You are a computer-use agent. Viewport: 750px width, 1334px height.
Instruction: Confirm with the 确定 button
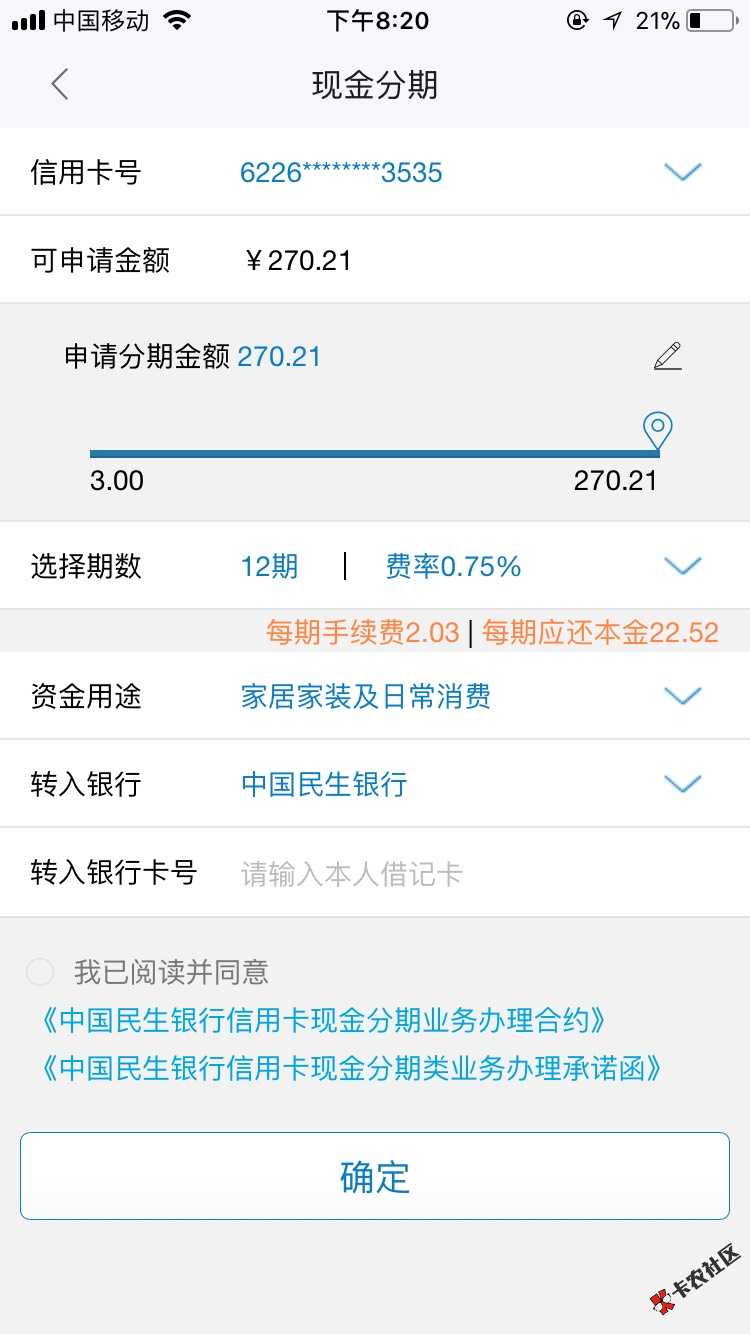point(375,1176)
